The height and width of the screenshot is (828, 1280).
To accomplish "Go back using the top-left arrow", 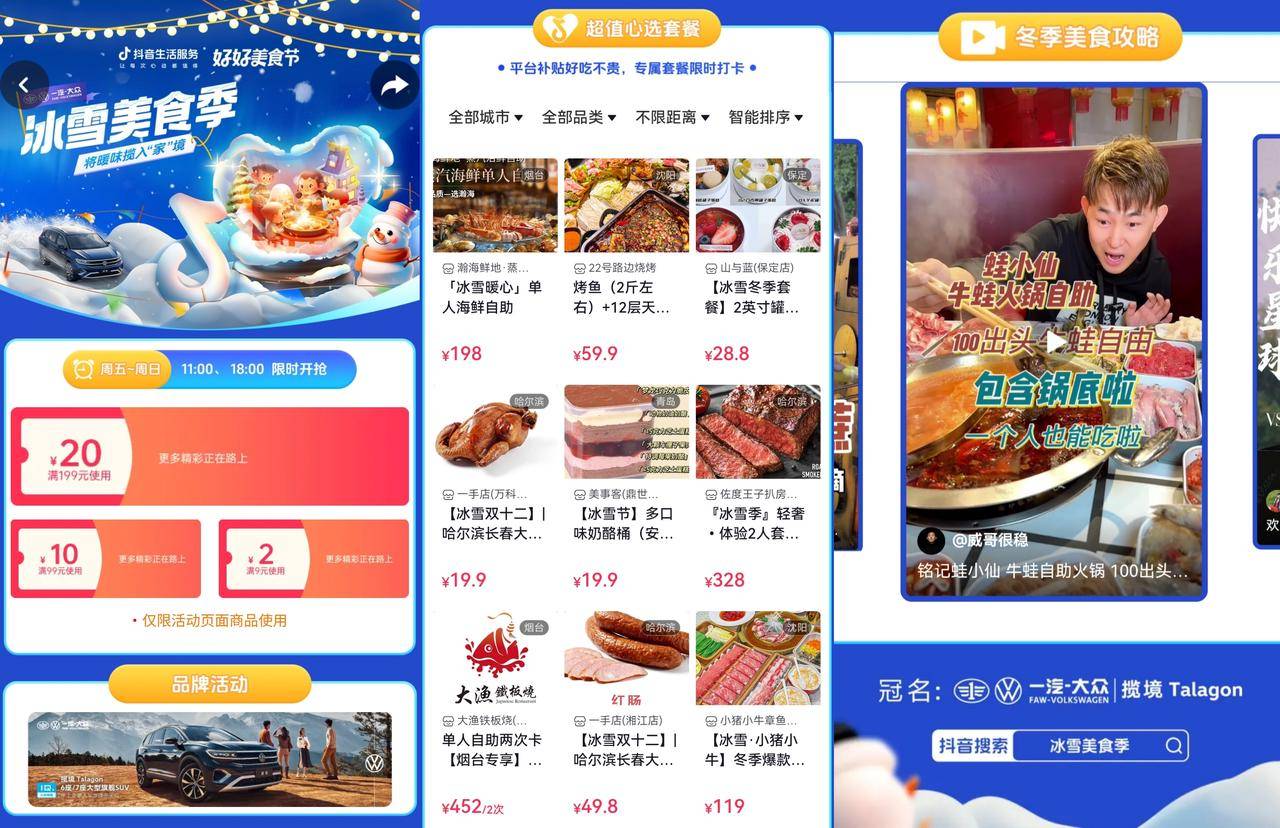I will 25,85.
